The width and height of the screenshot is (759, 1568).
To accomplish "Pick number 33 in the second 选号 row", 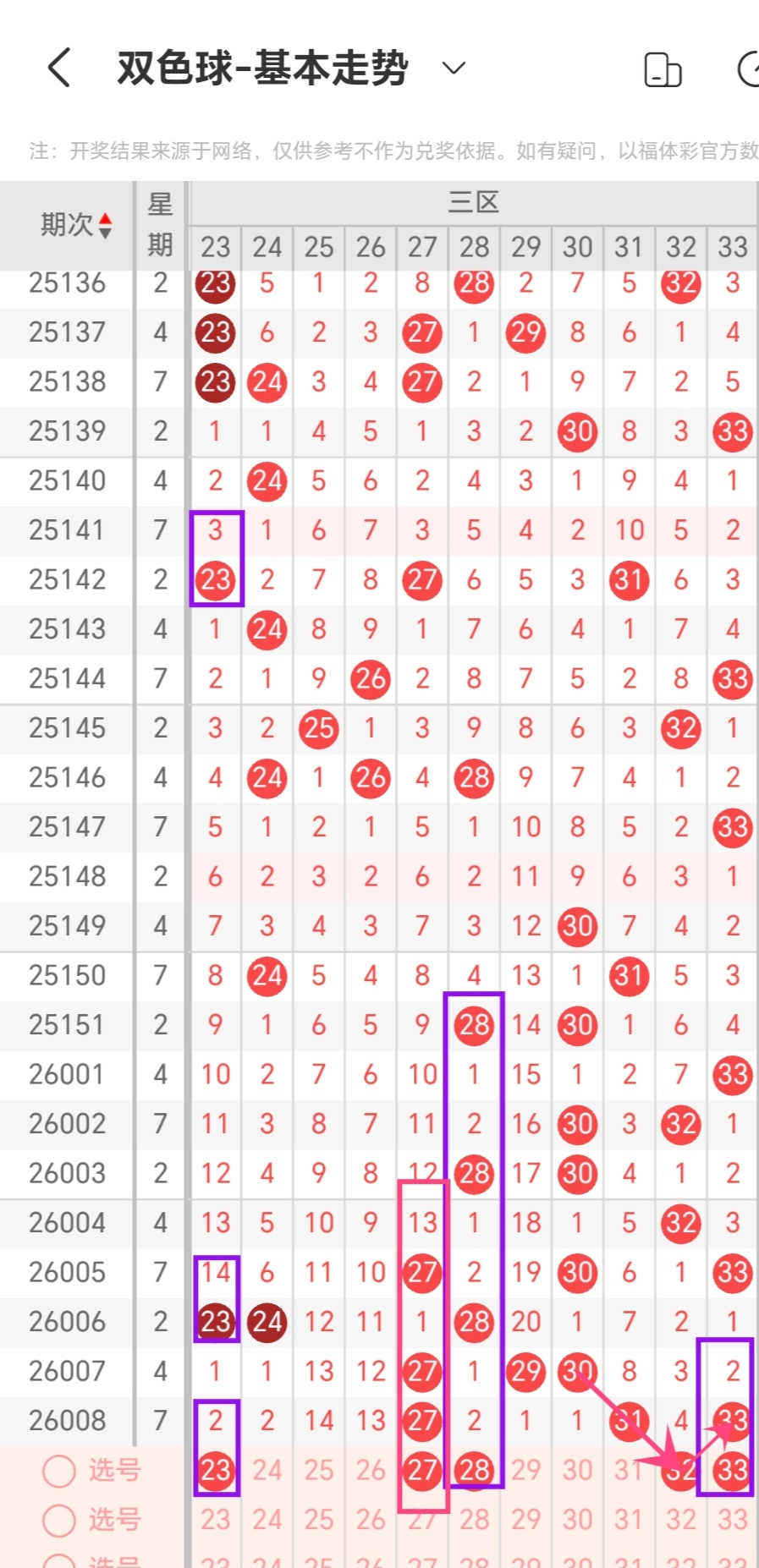I will 732,1520.
